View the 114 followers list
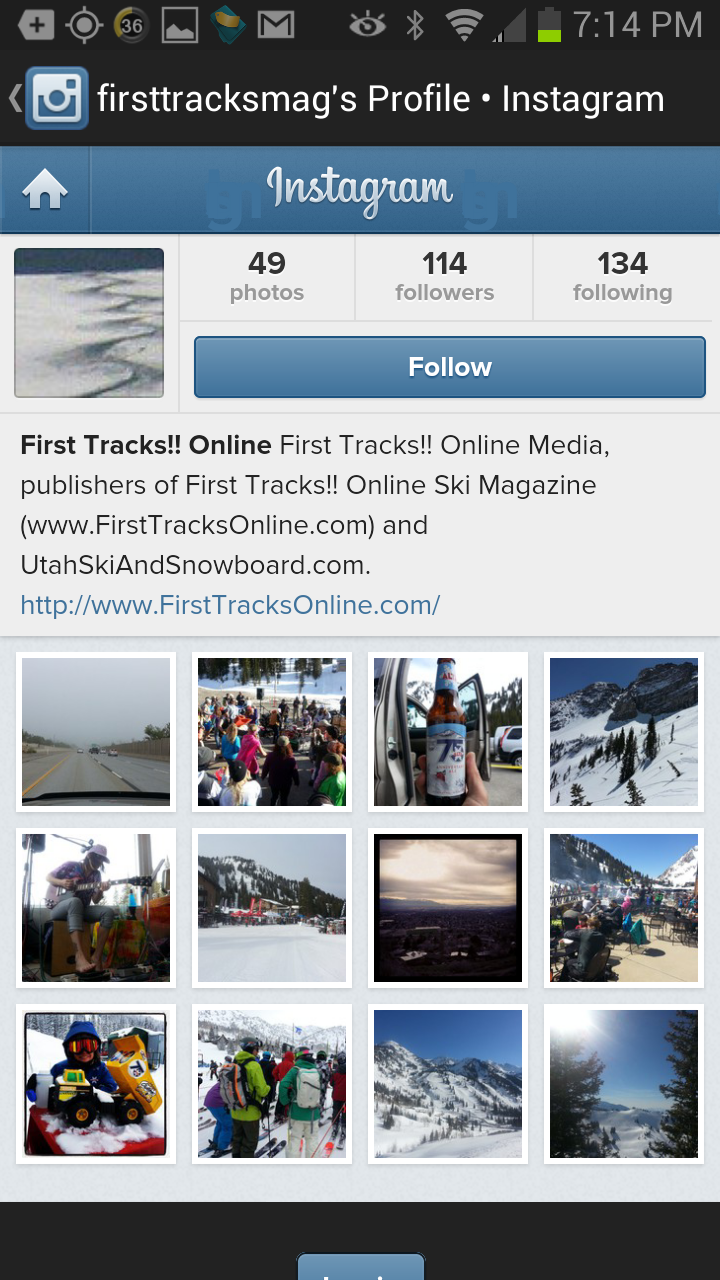This screenshot has height=1280, width=720. [x=443, y=277]
